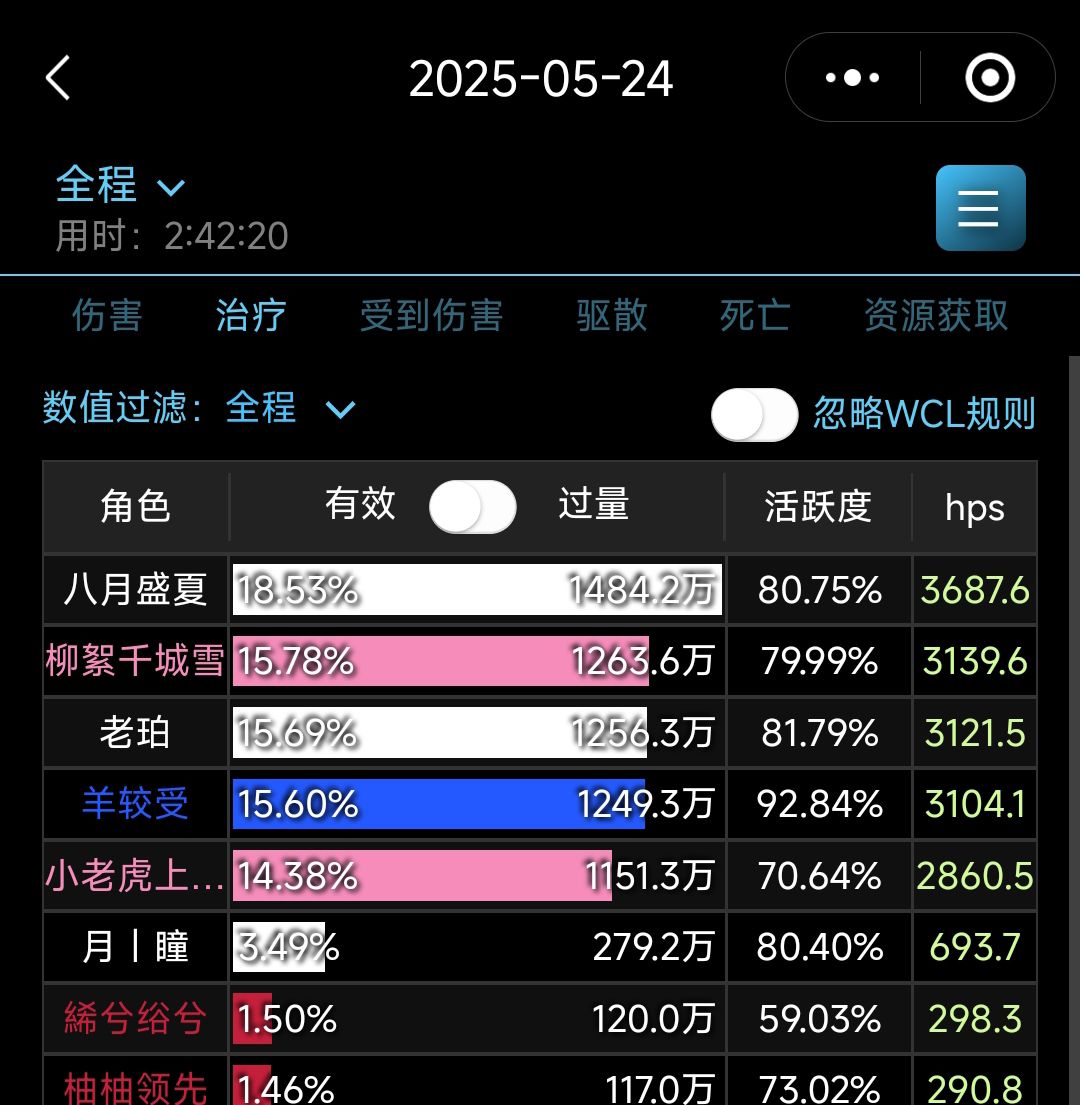
Task: Open the more options "..." icon
Action: point(851,77)
